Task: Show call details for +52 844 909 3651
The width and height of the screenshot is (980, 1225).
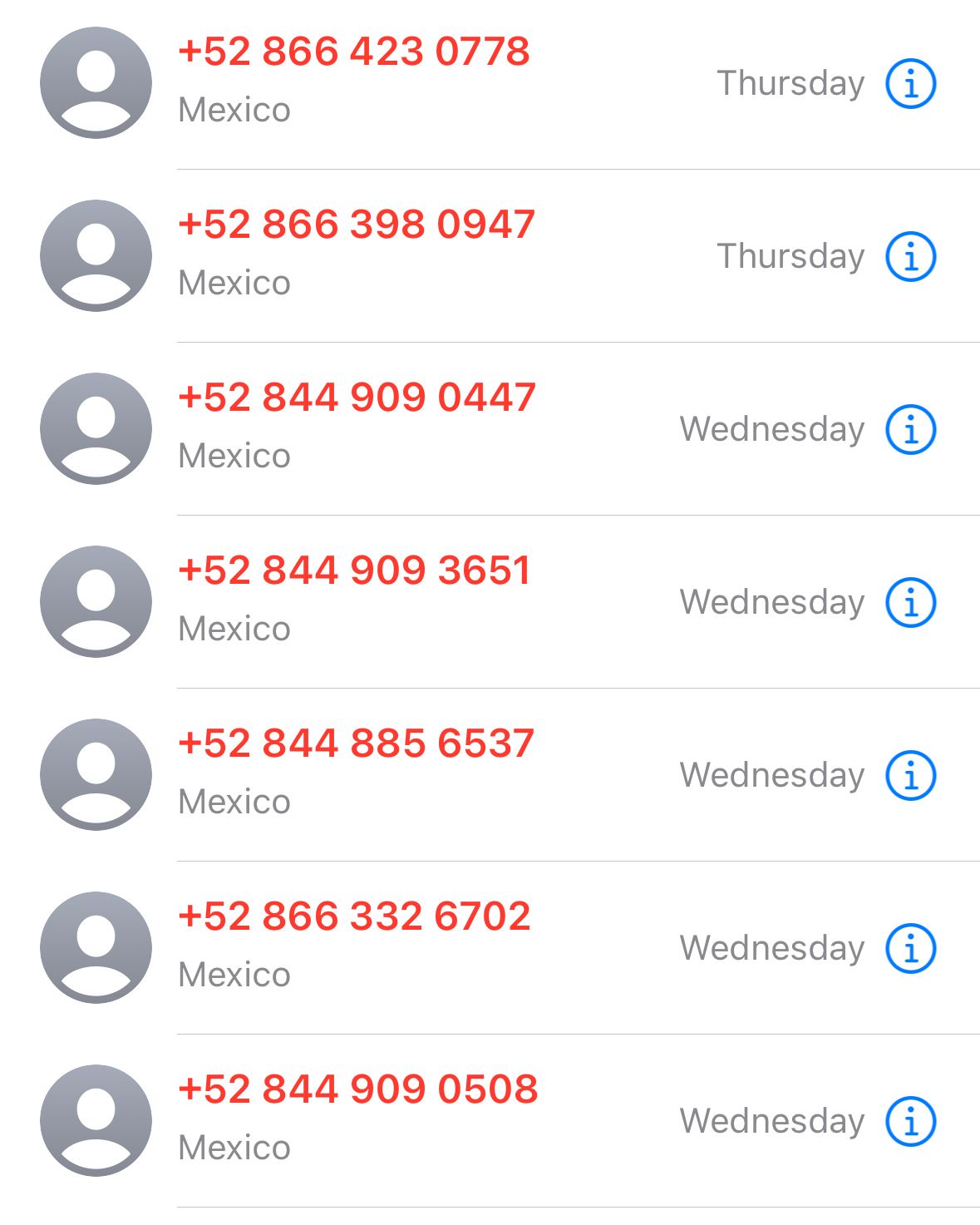Action: click(x=910, y=602)
